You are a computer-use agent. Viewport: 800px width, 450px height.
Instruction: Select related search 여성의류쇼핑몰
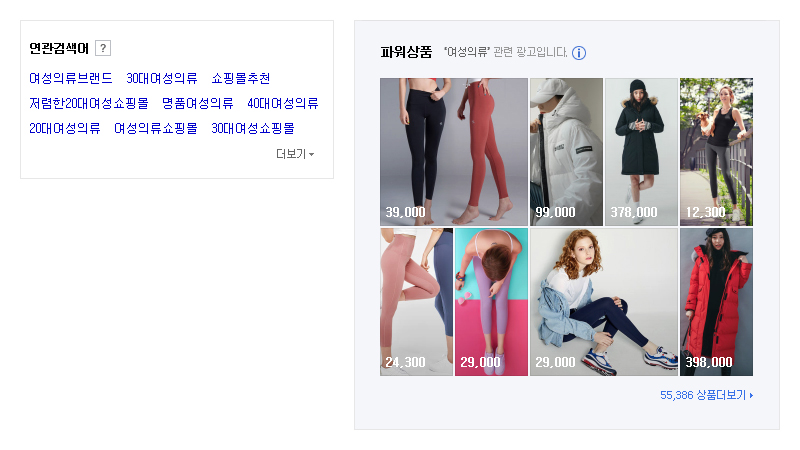155,128
